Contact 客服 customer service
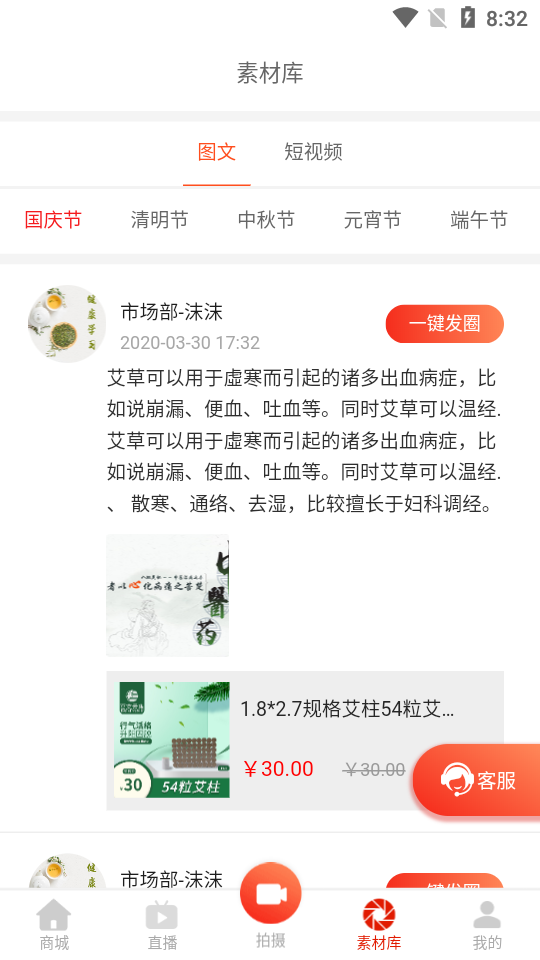Image resolution: width=540 pixels, height=960 pixels. click(476, 780)
